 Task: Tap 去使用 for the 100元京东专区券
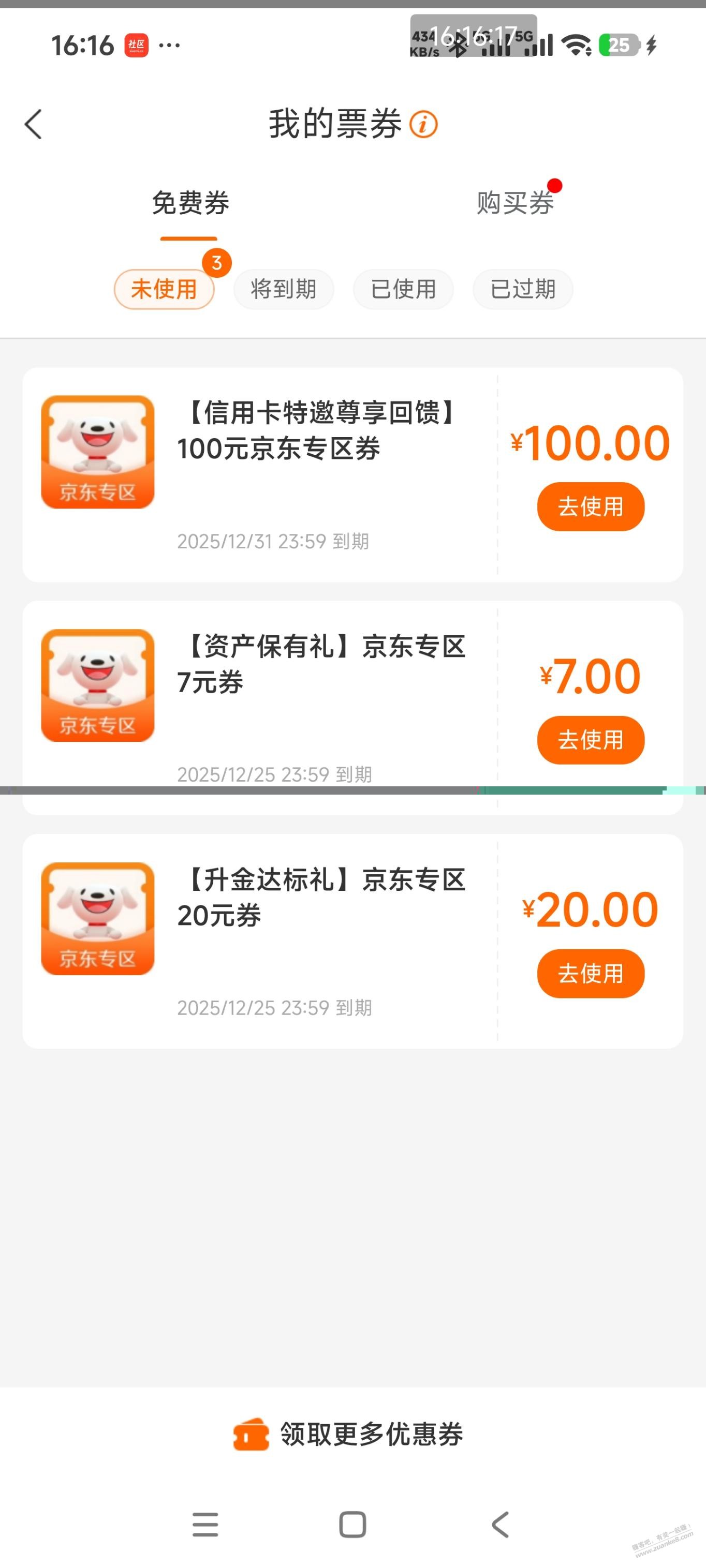pos(590,506)
